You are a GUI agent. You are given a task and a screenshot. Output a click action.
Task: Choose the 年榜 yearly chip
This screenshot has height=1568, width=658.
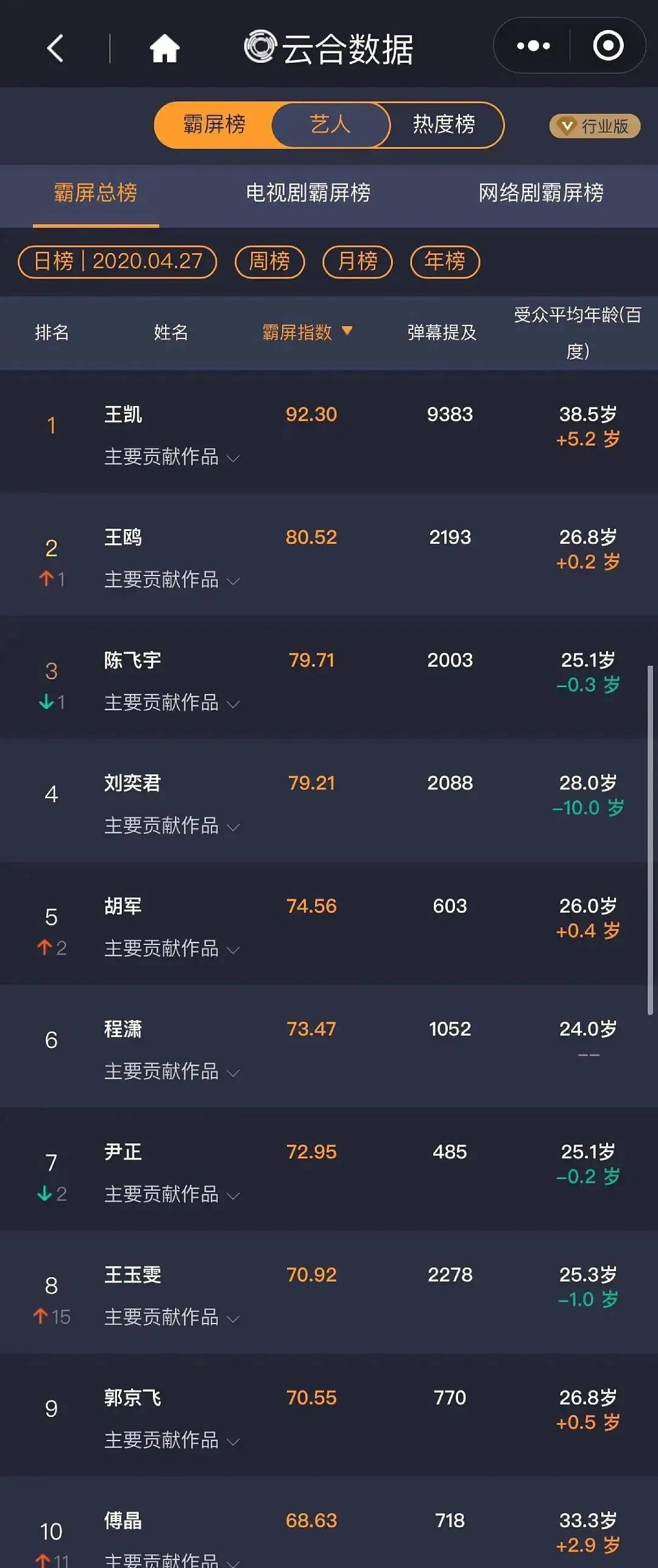tap(445, 262)
